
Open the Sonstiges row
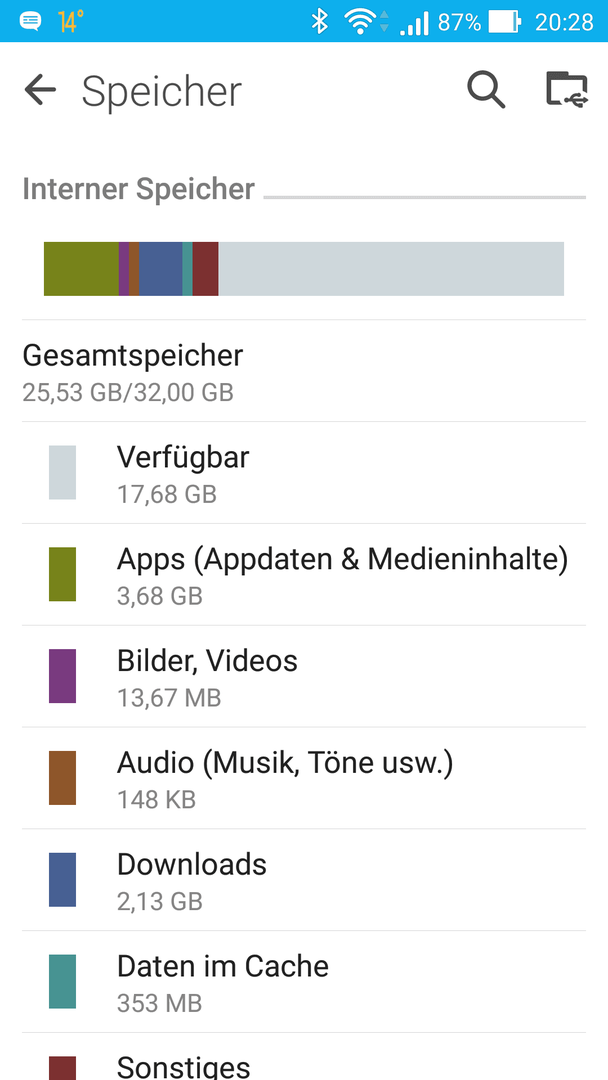tap(304, 1057)
